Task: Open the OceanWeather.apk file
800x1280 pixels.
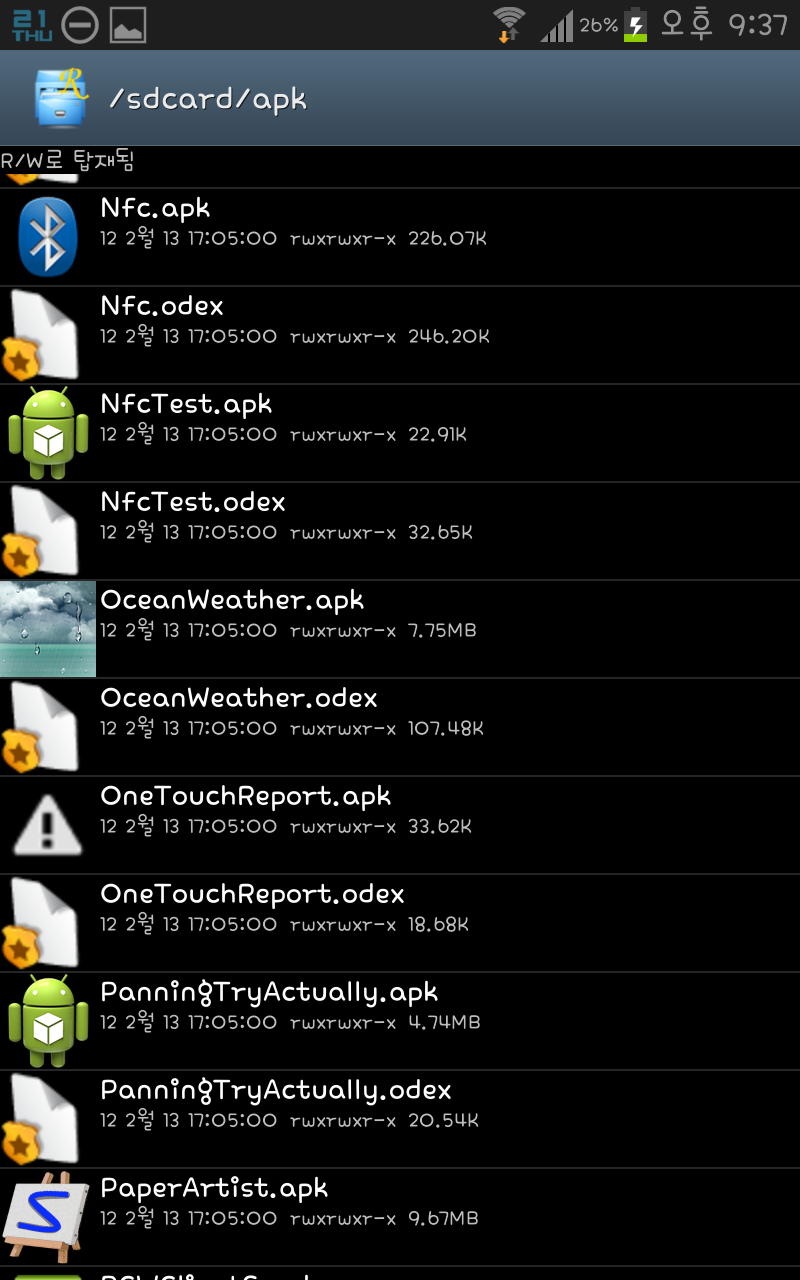Action: coord(400,629)
